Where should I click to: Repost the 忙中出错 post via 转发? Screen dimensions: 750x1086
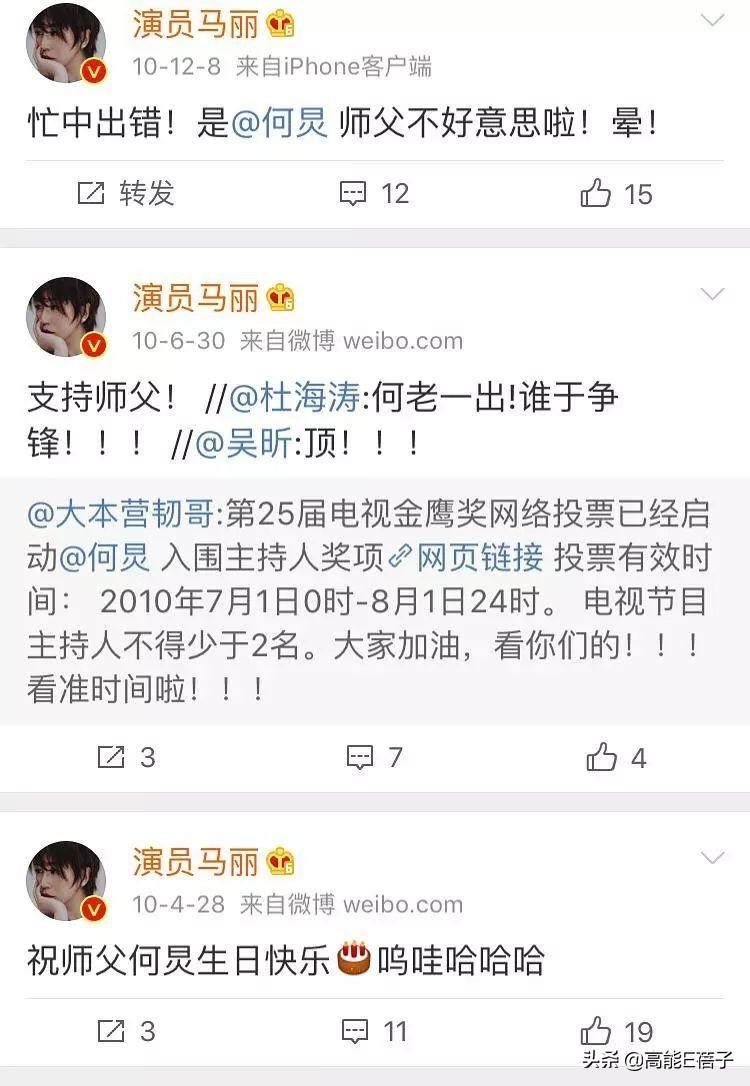point(126,193)
